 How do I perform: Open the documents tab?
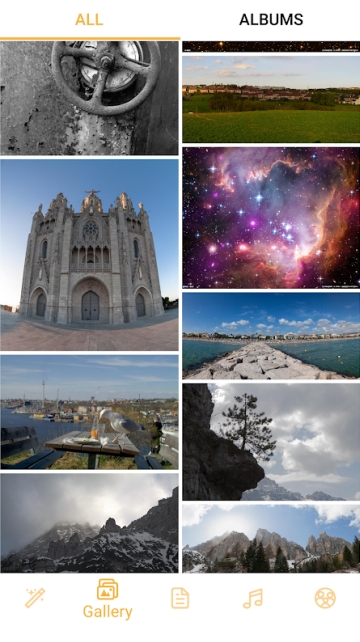coord(180,598)
